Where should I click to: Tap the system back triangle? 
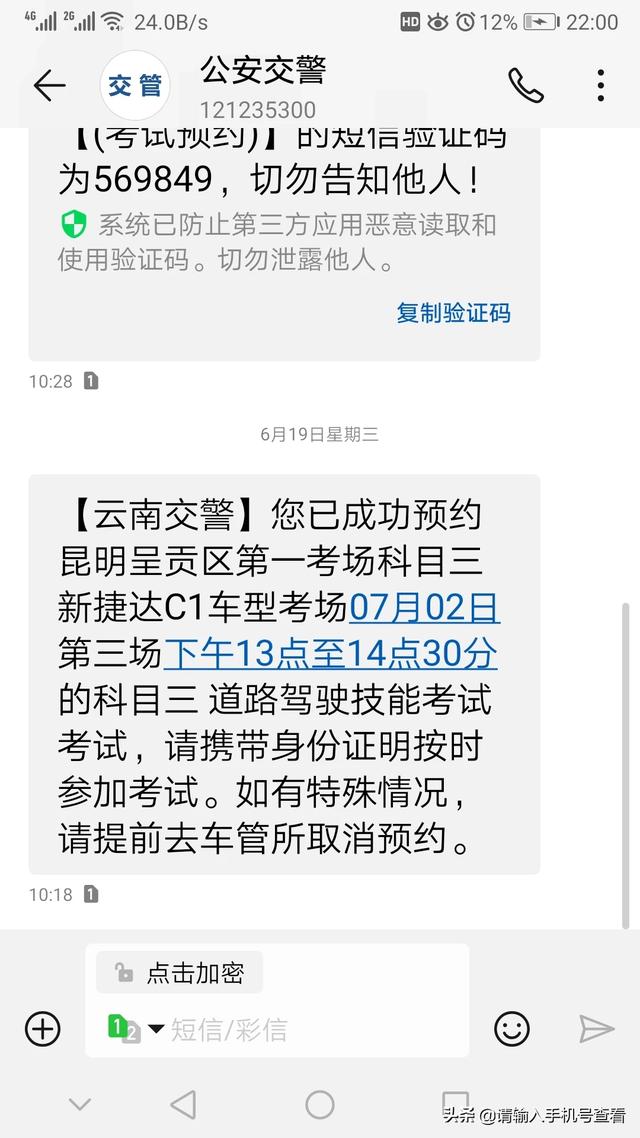tap(183, 1105)
